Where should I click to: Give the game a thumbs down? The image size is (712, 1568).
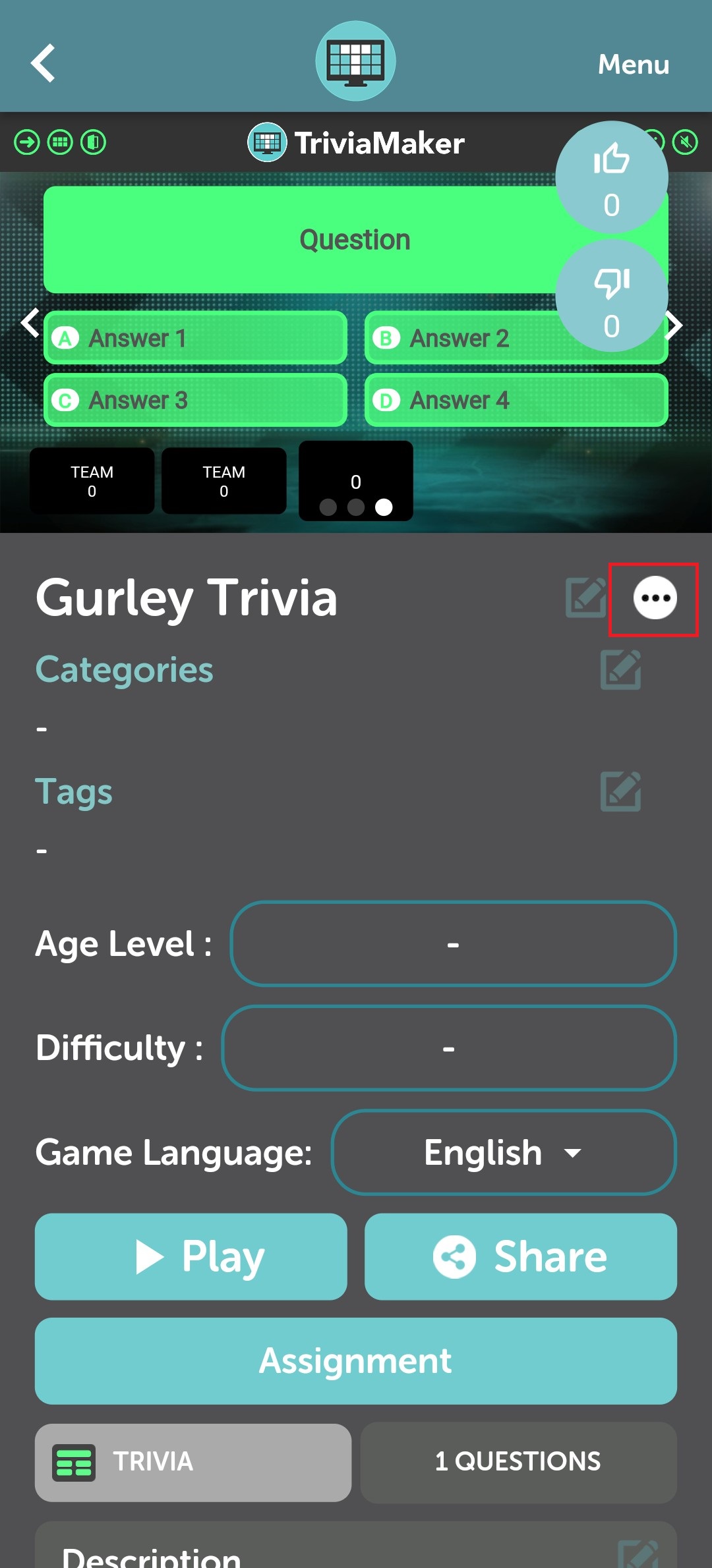tap(612, 296)
